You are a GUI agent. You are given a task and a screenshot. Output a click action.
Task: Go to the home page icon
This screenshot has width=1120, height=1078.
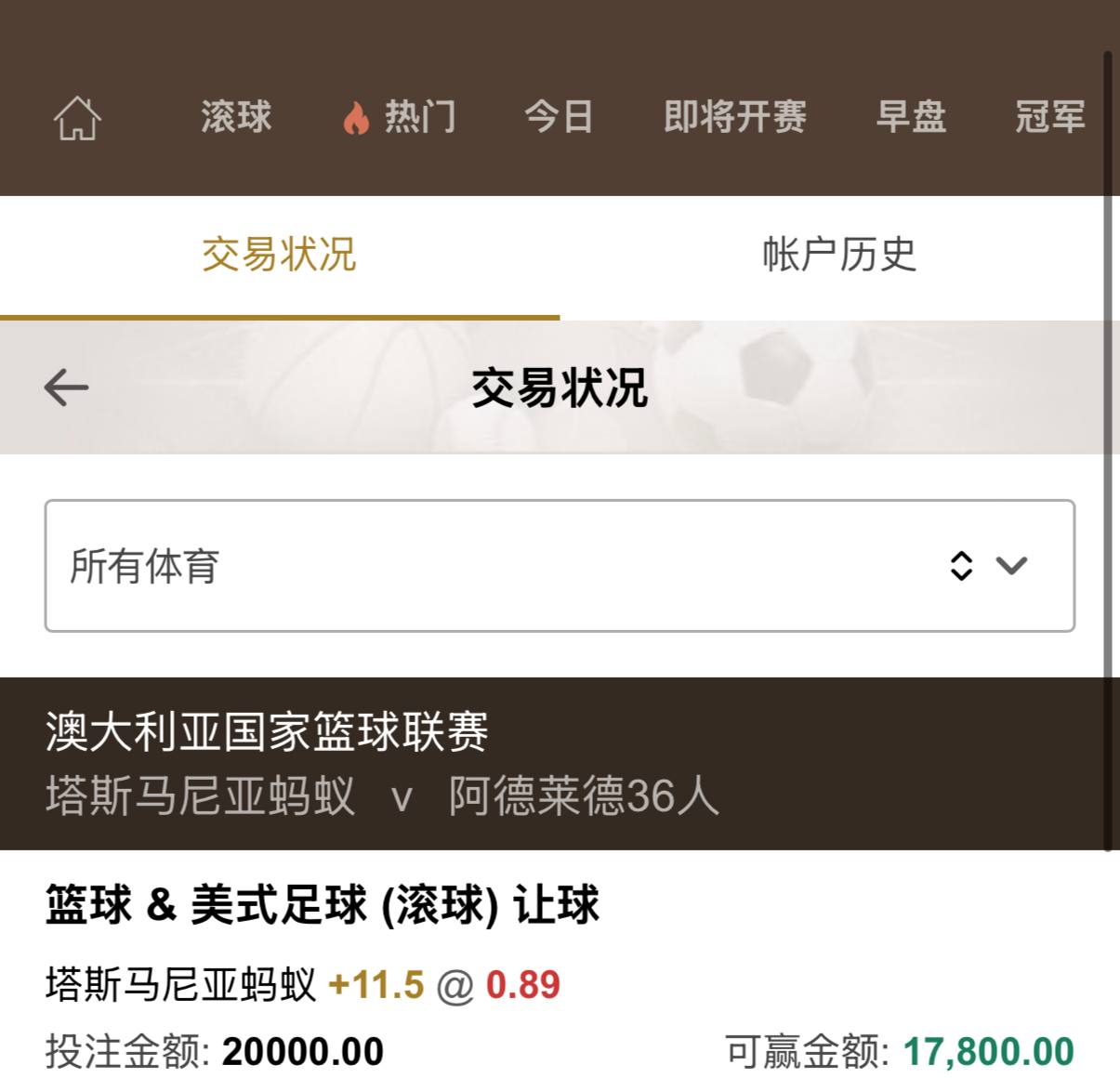pyautogui.click(x=77, y=118)
